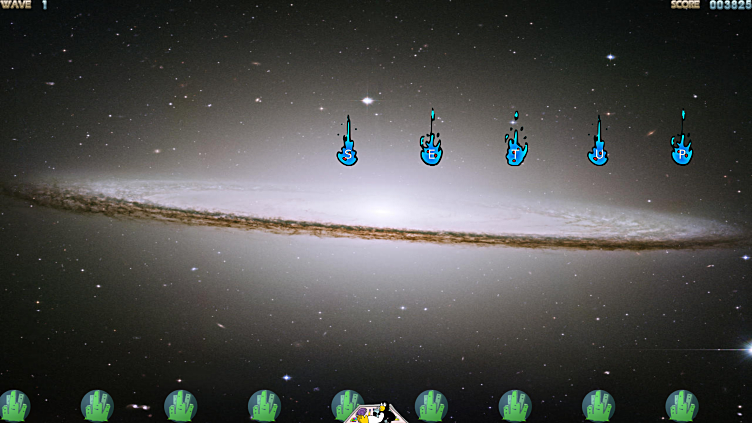Select the comet marked U
This screenshot has height=423, width=752.
coord(598,154)
